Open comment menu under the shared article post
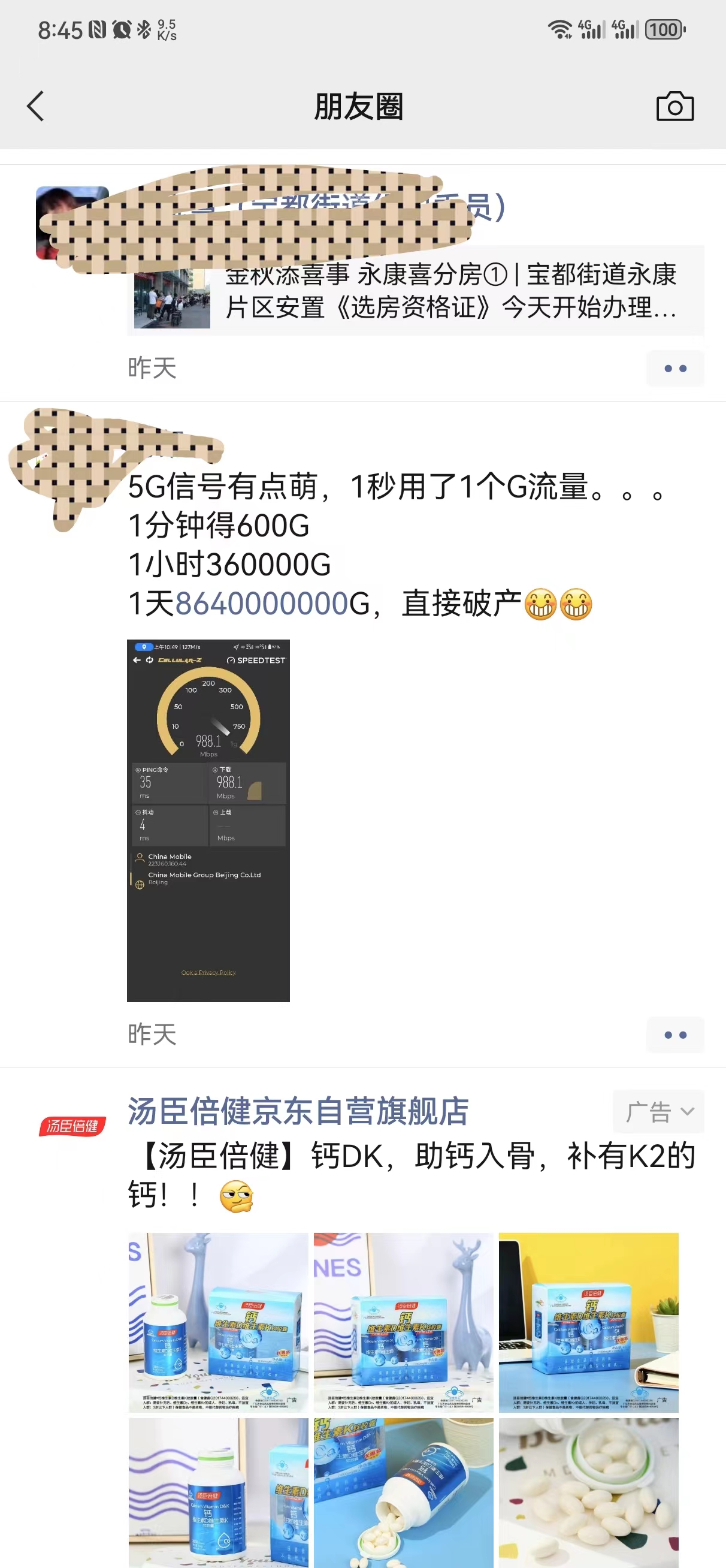Viewport: 726px width, 1568px height. click(x=674, y=368)
